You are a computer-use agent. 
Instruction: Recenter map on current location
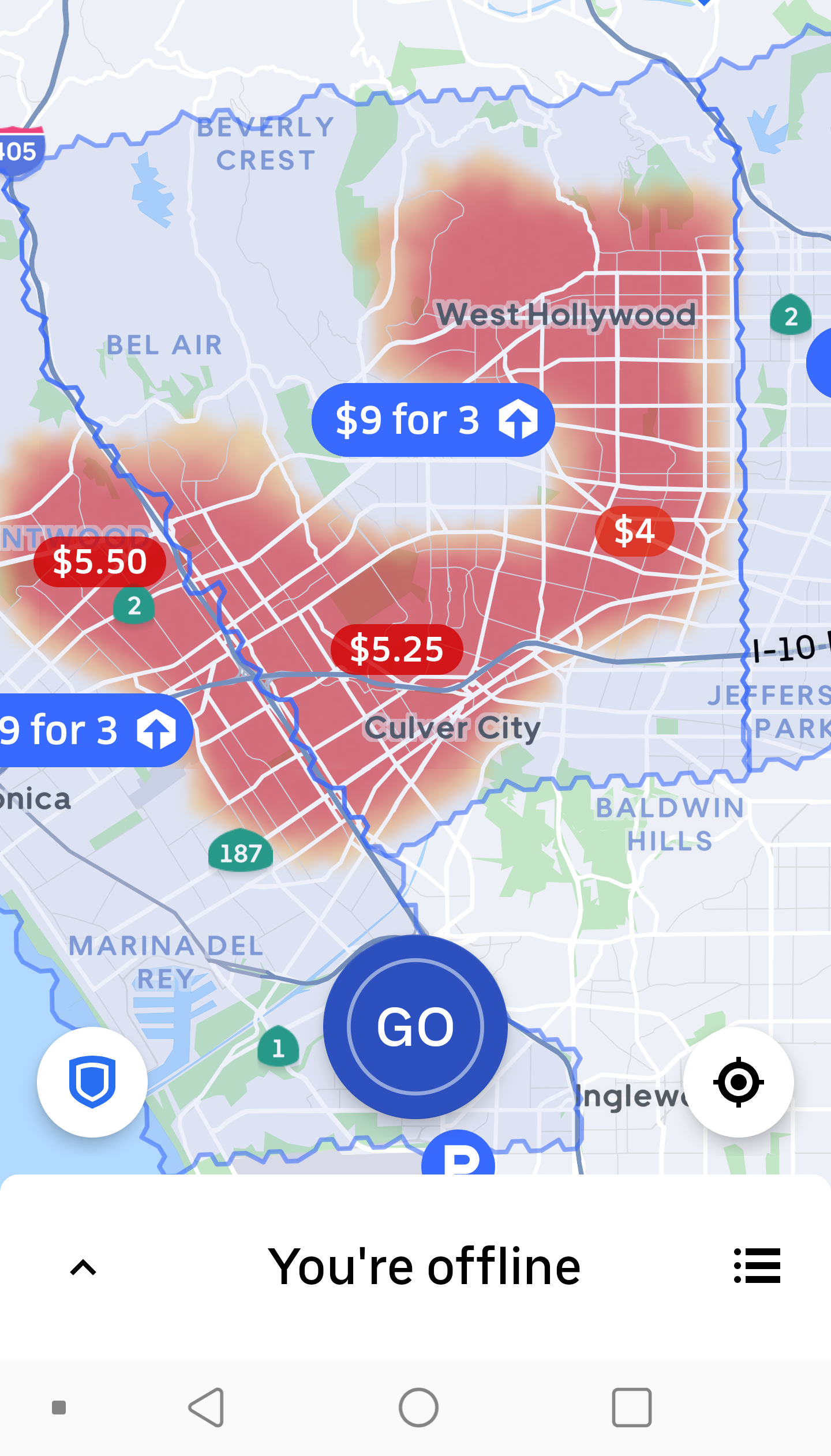pyautogui.click(x=738, y=1082)
